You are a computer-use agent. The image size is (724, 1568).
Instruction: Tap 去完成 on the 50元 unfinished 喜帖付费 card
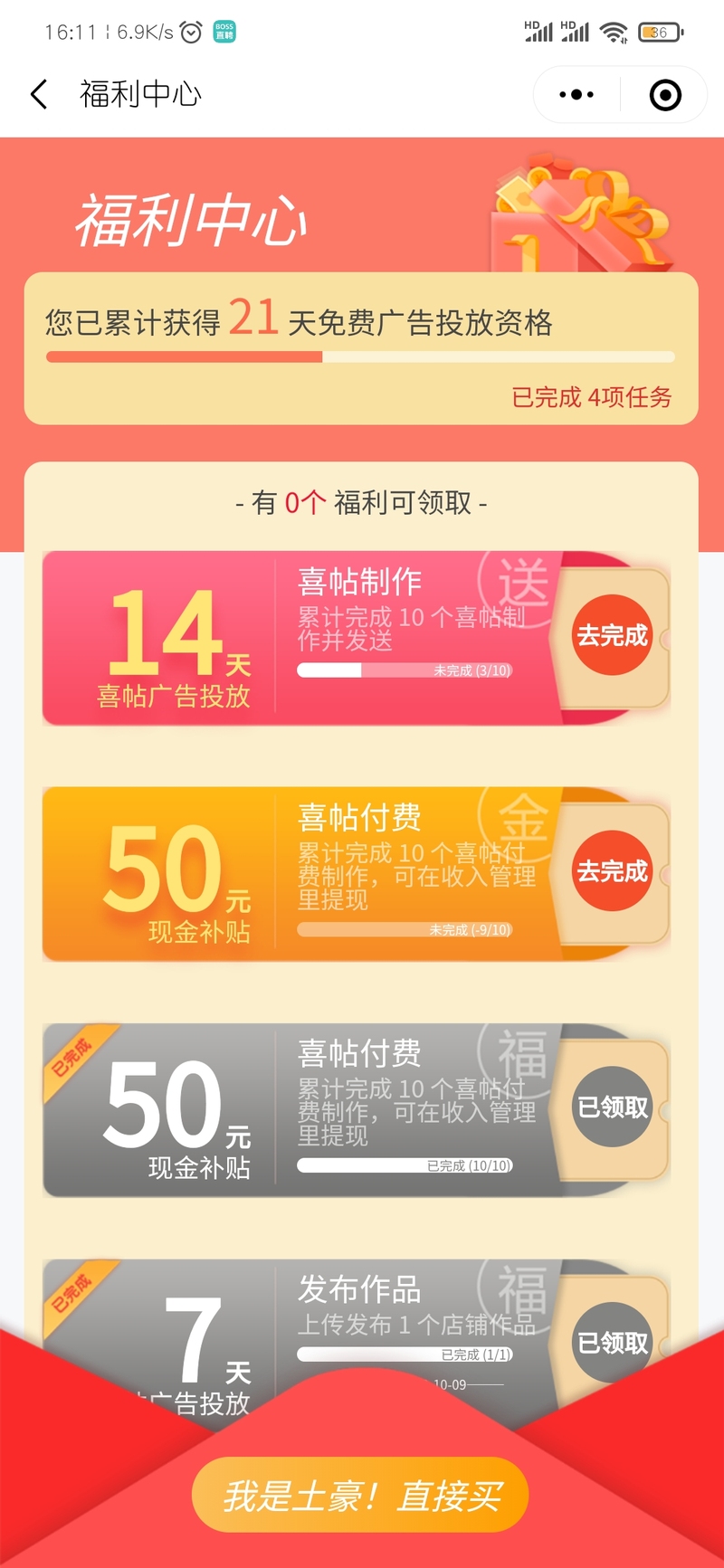[x=613, y=871]
